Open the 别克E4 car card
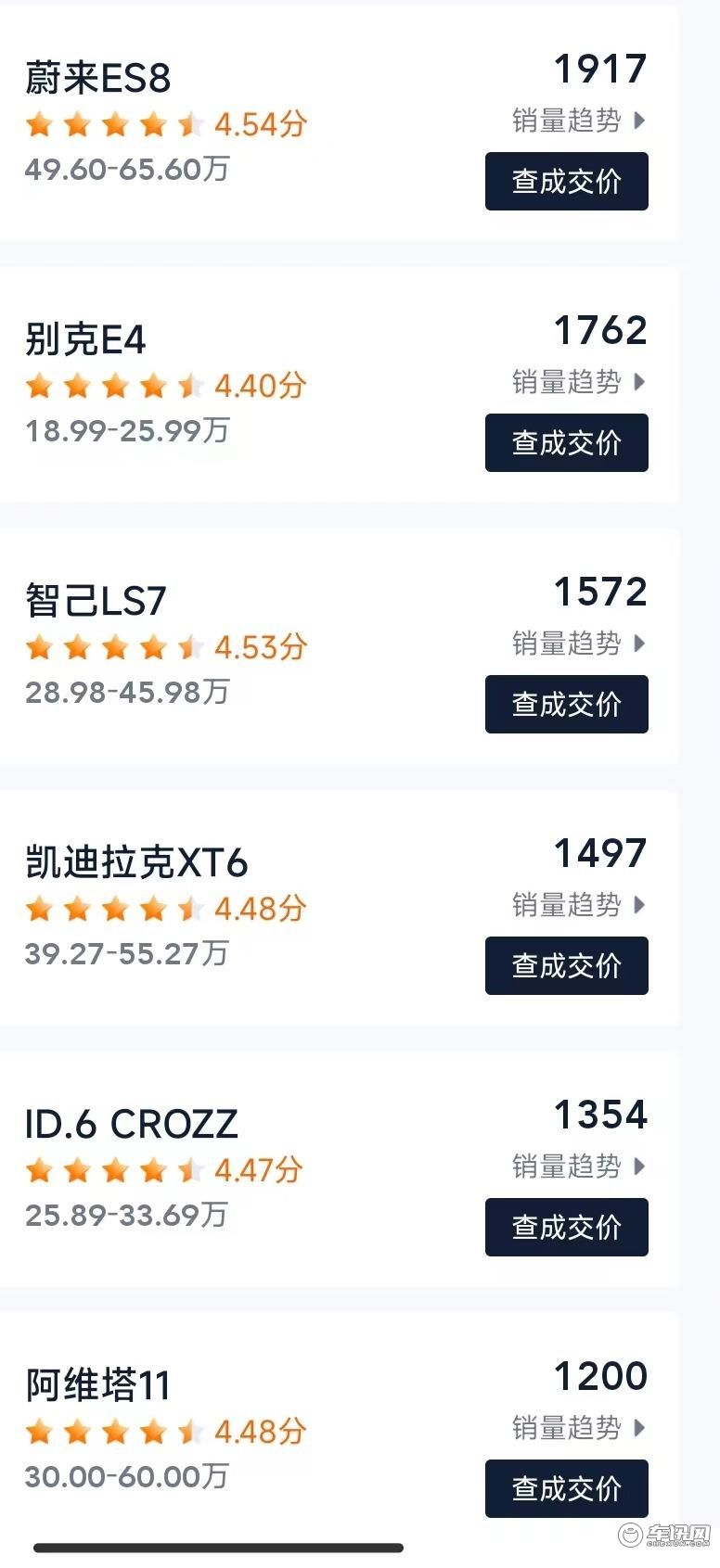The image size is (720, 1568). (340, 385)
